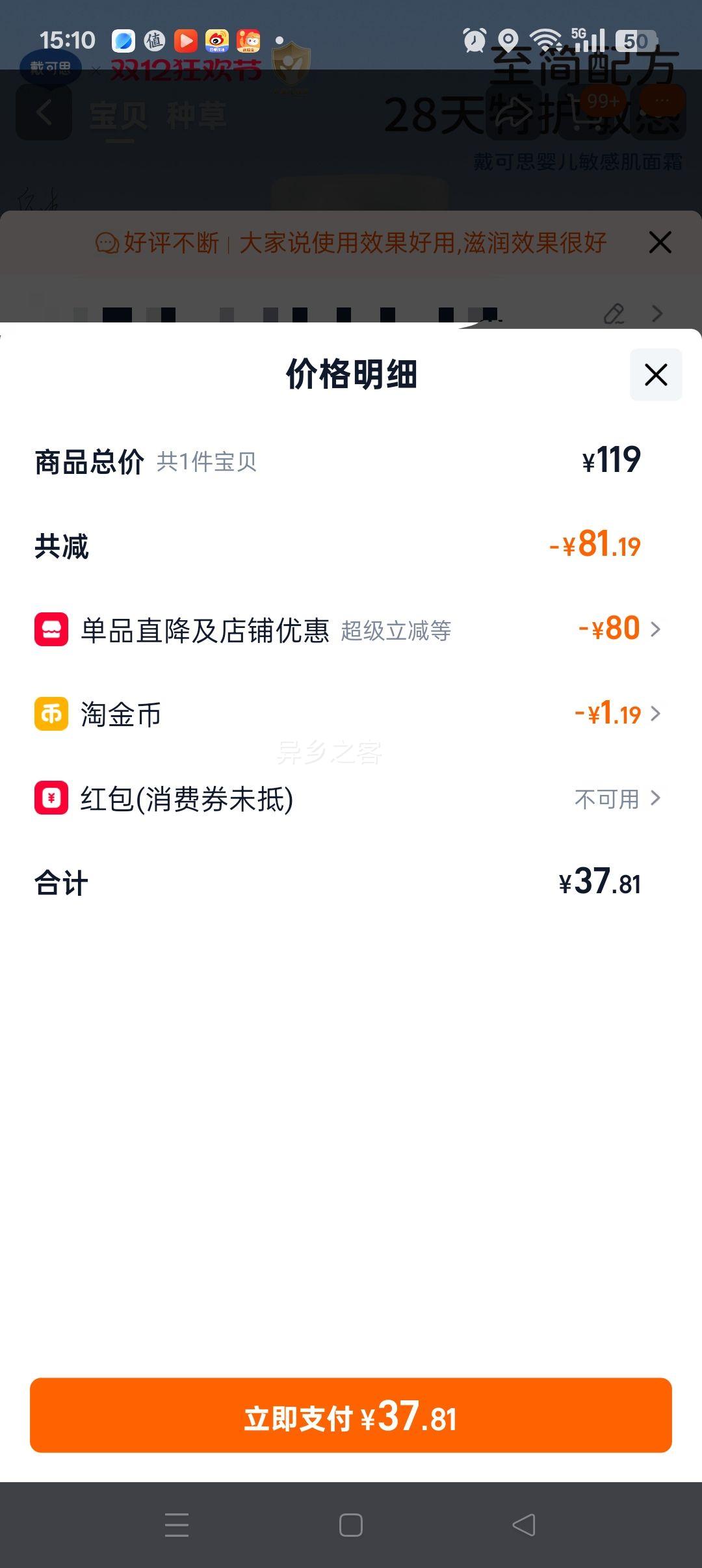Dismiss the 好评不断 review banner

660,242
